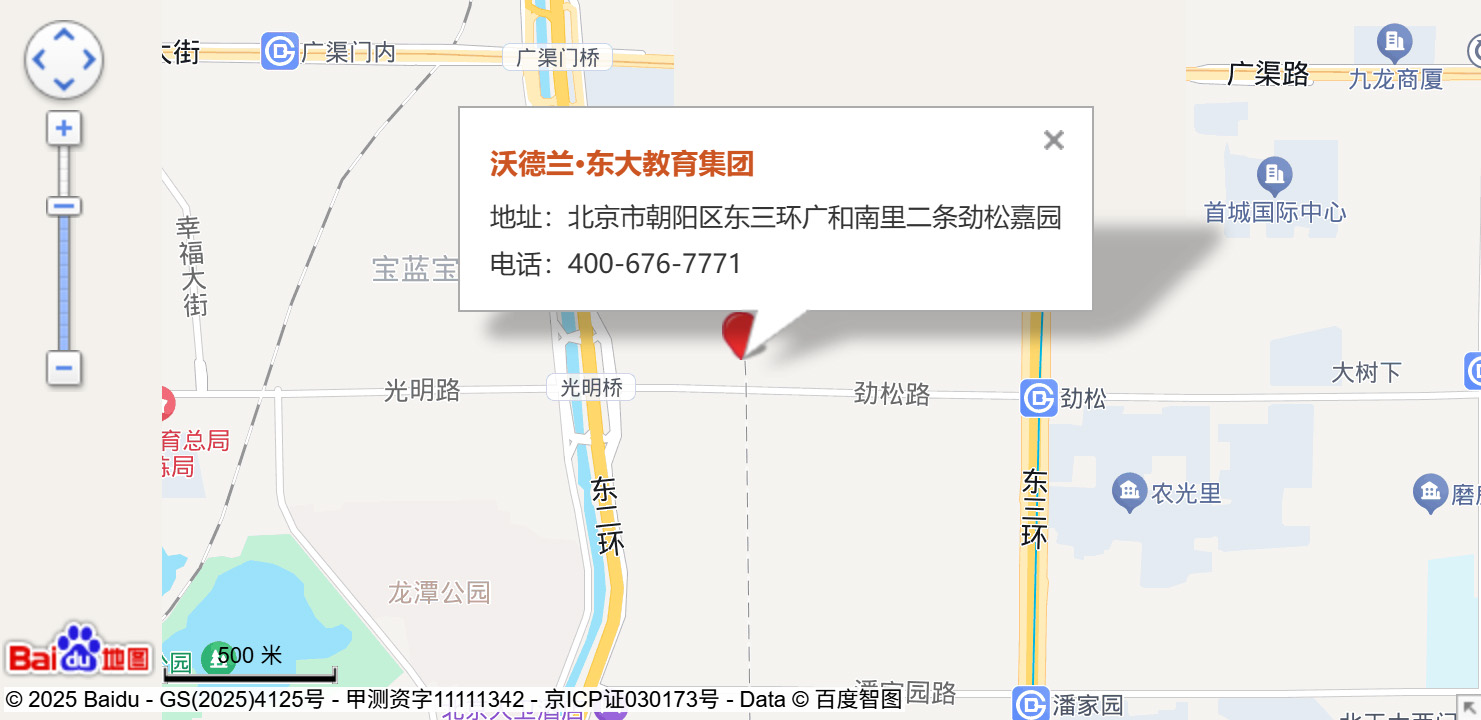Pan the map down with the arrow
The height and width of the screenshot is (720, 1481).
64,84
